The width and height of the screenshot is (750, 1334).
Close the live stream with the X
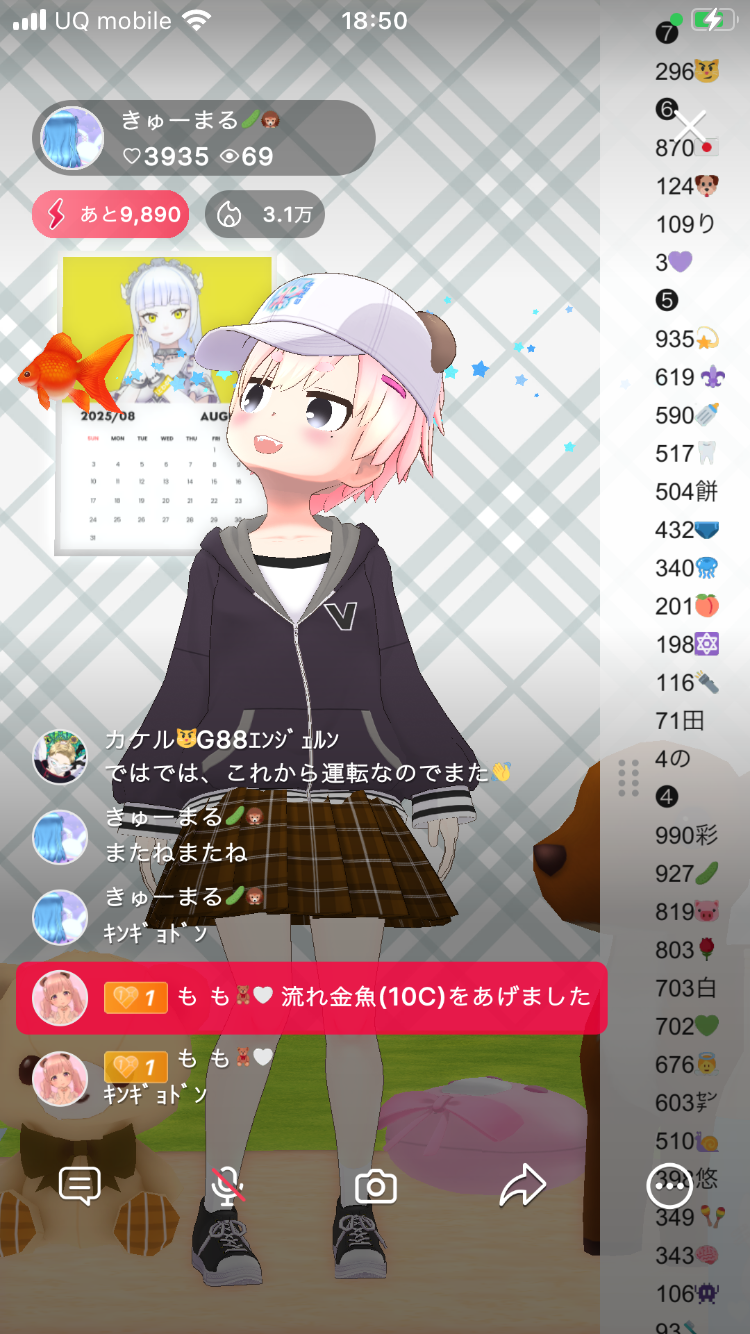point(690,128)
